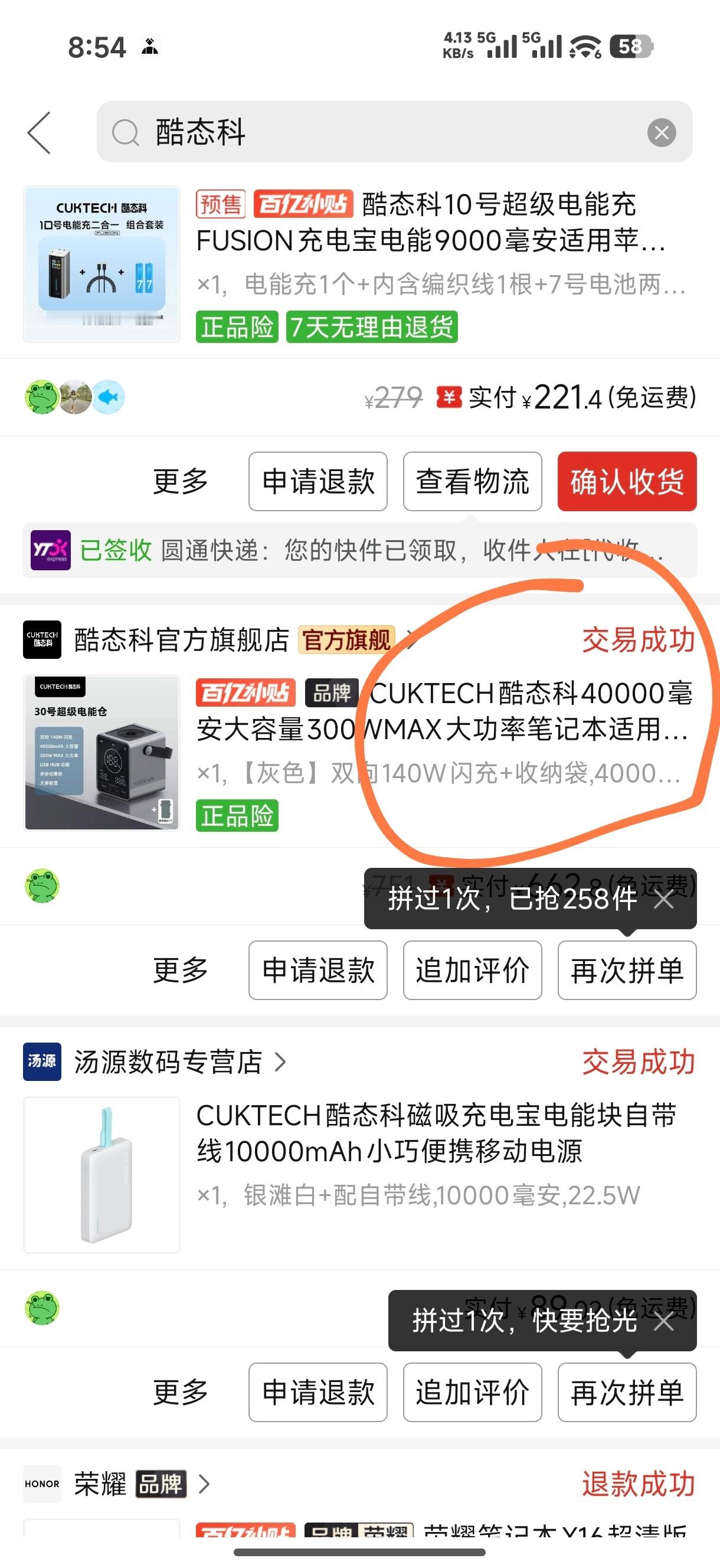Tap the red 确认收货 confirm receipt button
This screenshot has width=720, height=1568.
pyautogui.click(x=627, y=481)
